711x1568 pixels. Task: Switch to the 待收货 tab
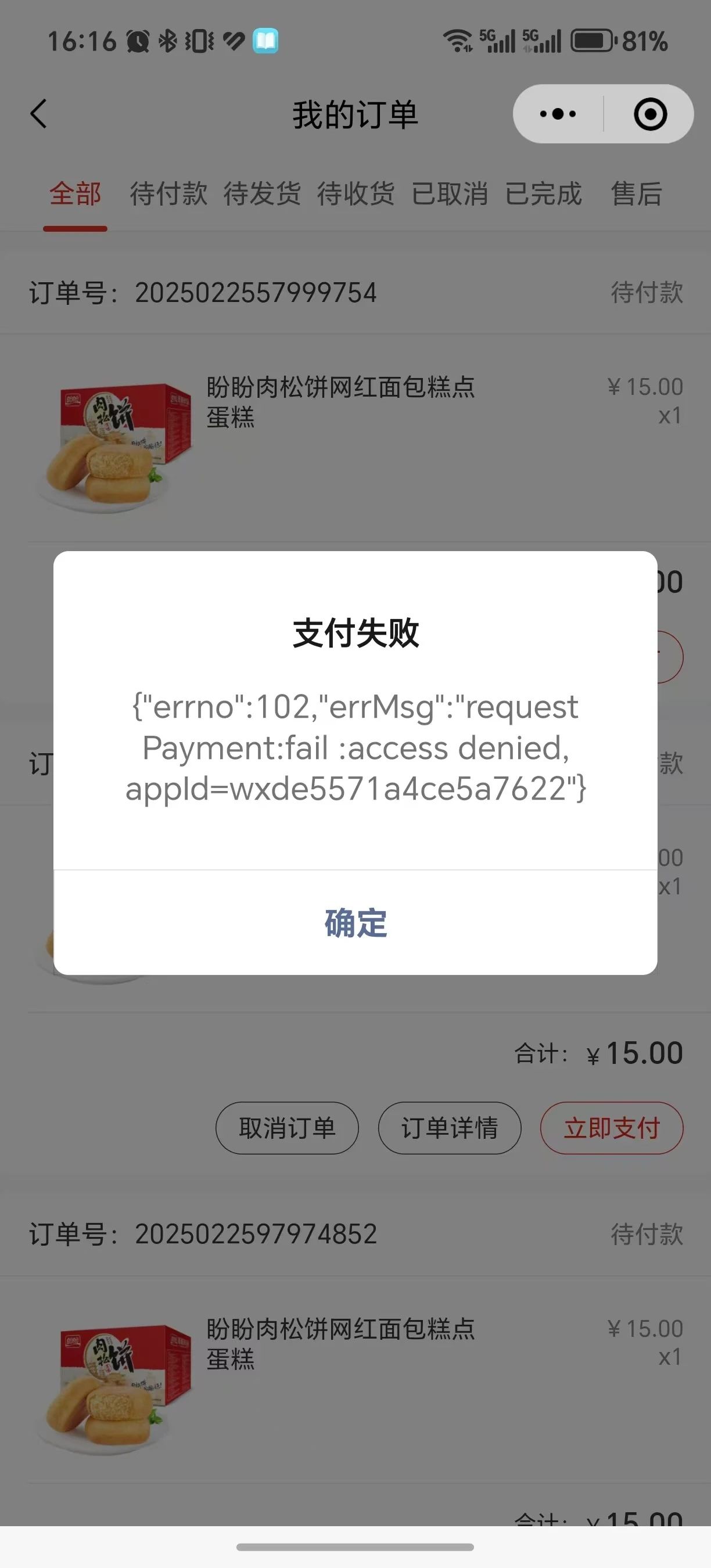click(356, 194)
